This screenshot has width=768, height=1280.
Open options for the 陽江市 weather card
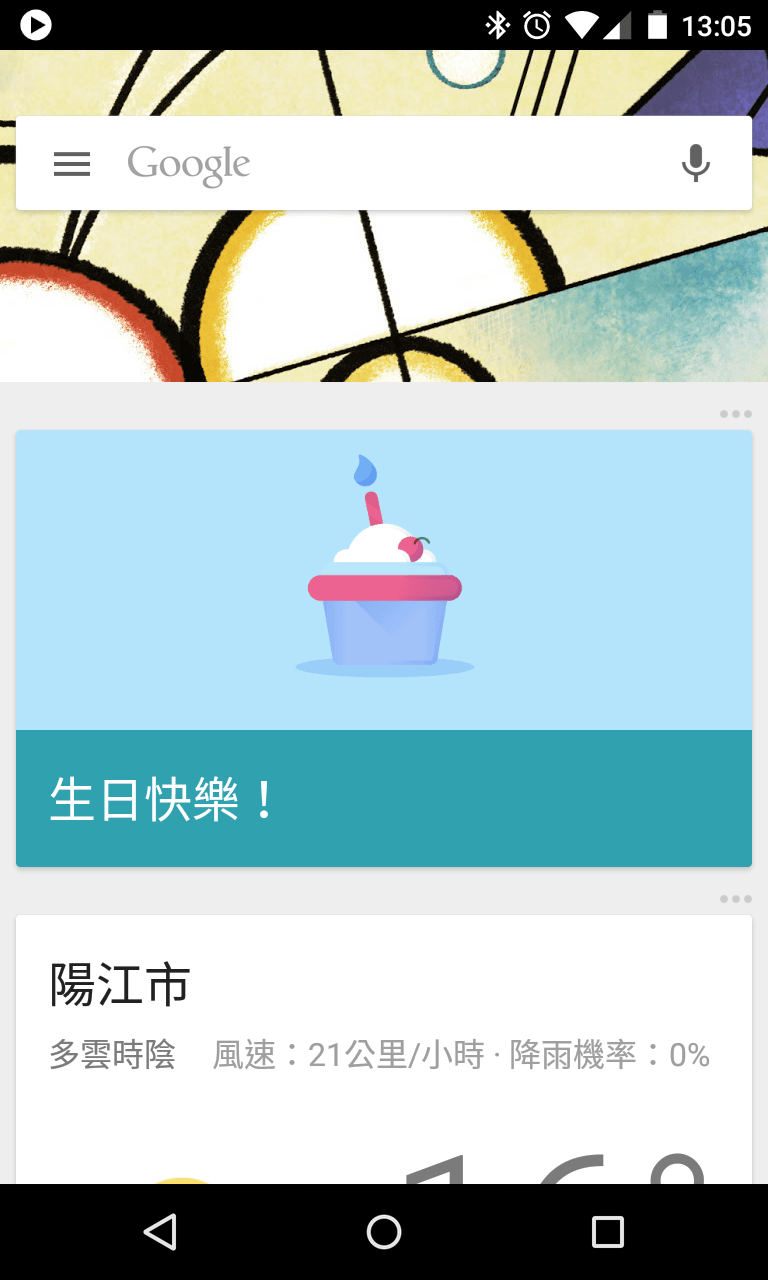[735, 899]
